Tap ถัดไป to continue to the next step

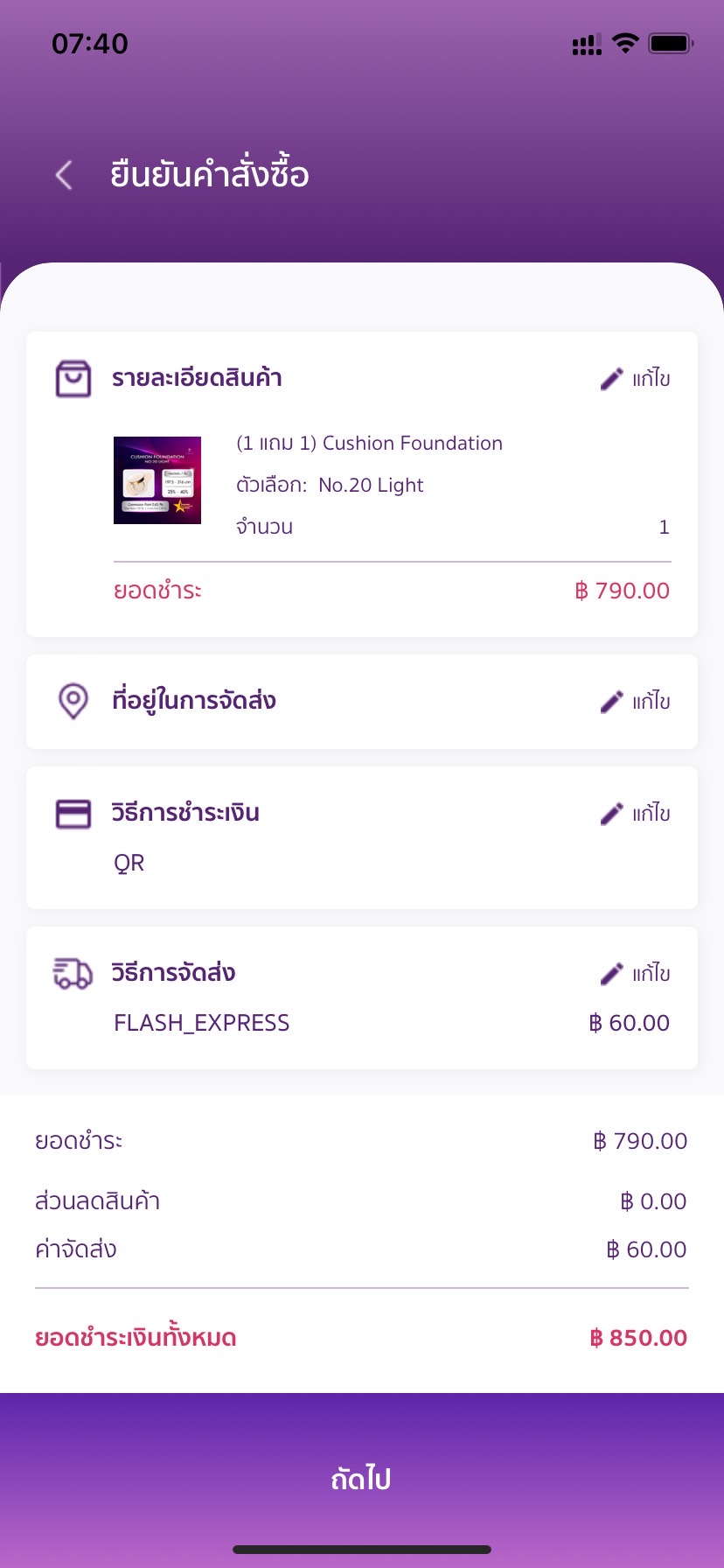pos(362,1480)
